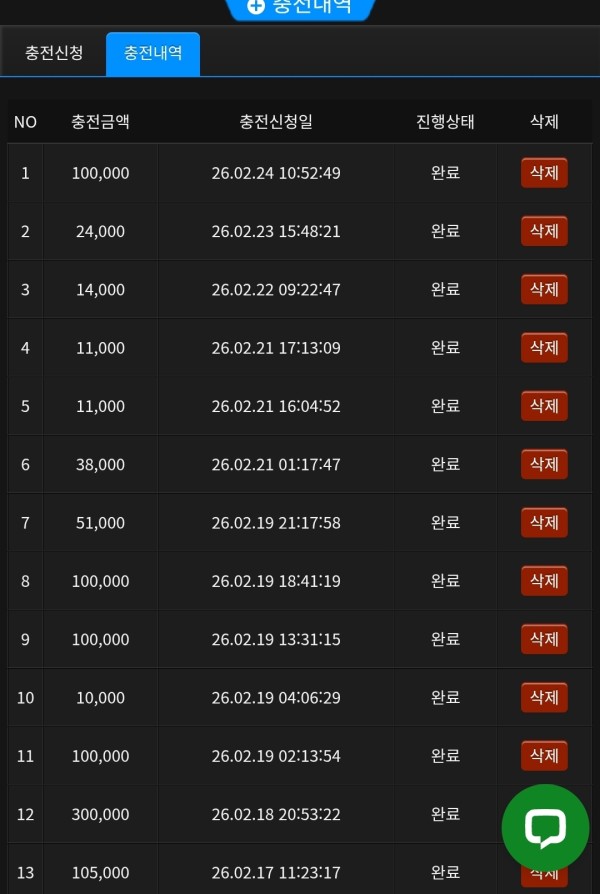600x894 pixels.
Task: Delete row 11 dated 26.02.19 02:13:54
Action: point(544,755)
